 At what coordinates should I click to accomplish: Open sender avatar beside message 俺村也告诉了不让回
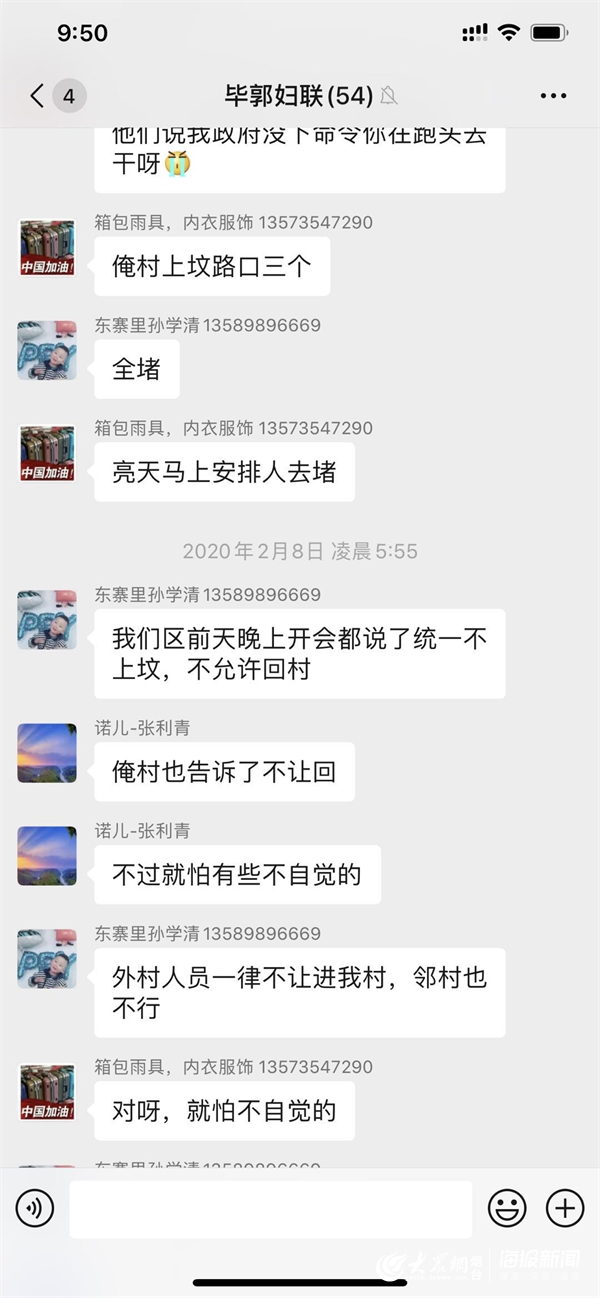coord(47,753)
